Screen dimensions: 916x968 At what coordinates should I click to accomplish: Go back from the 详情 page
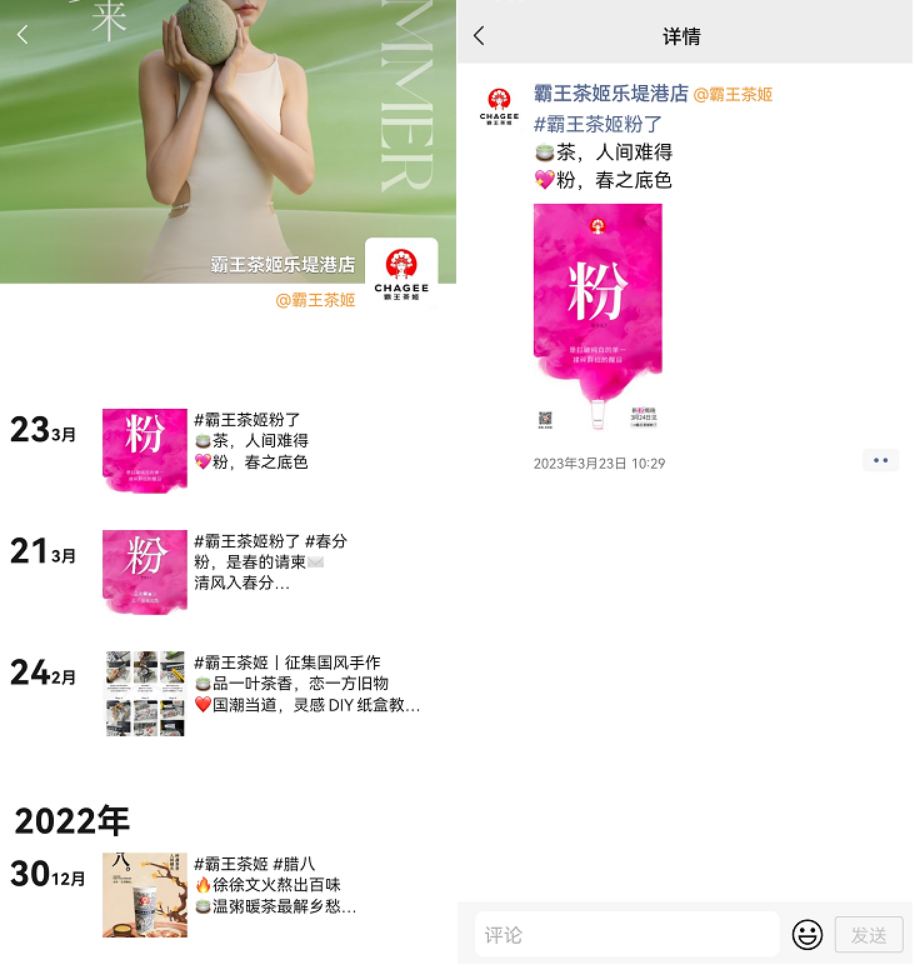pyautogui.click(x=479, y=36)
